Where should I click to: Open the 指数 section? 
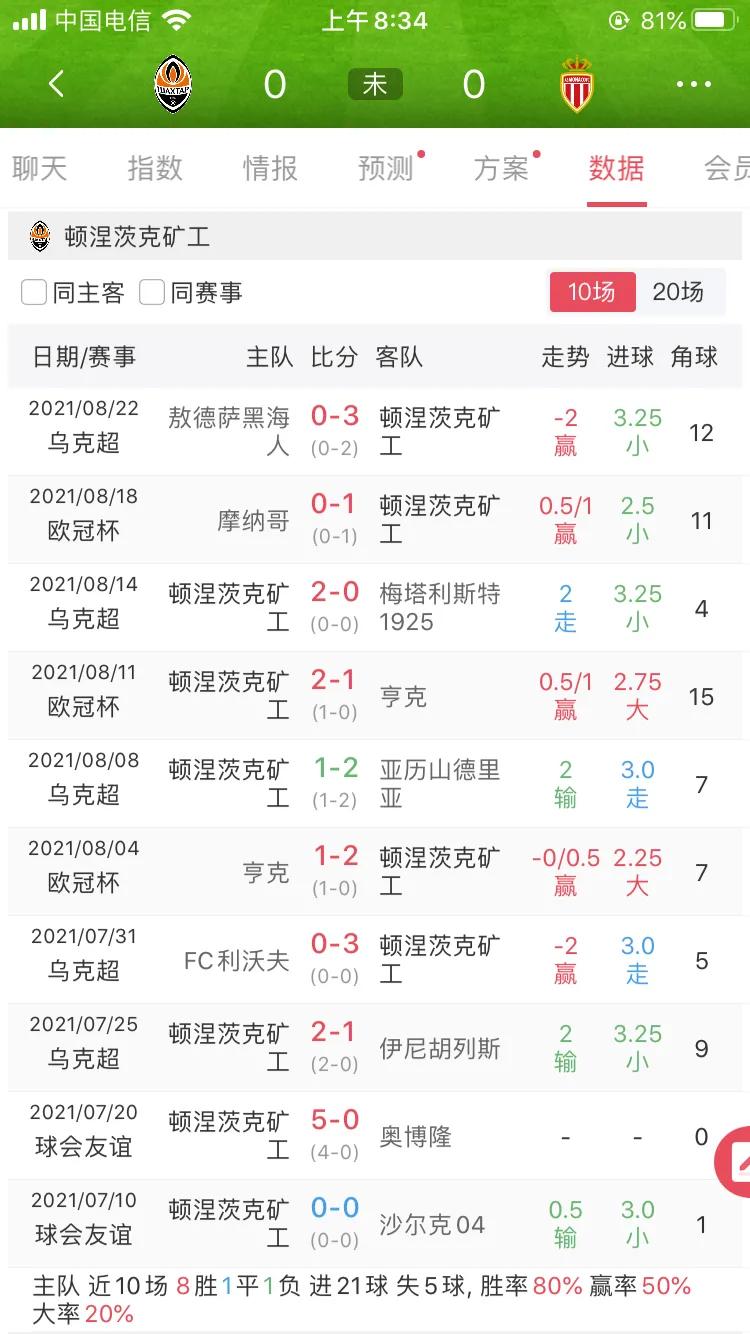(x=153, y=168)
